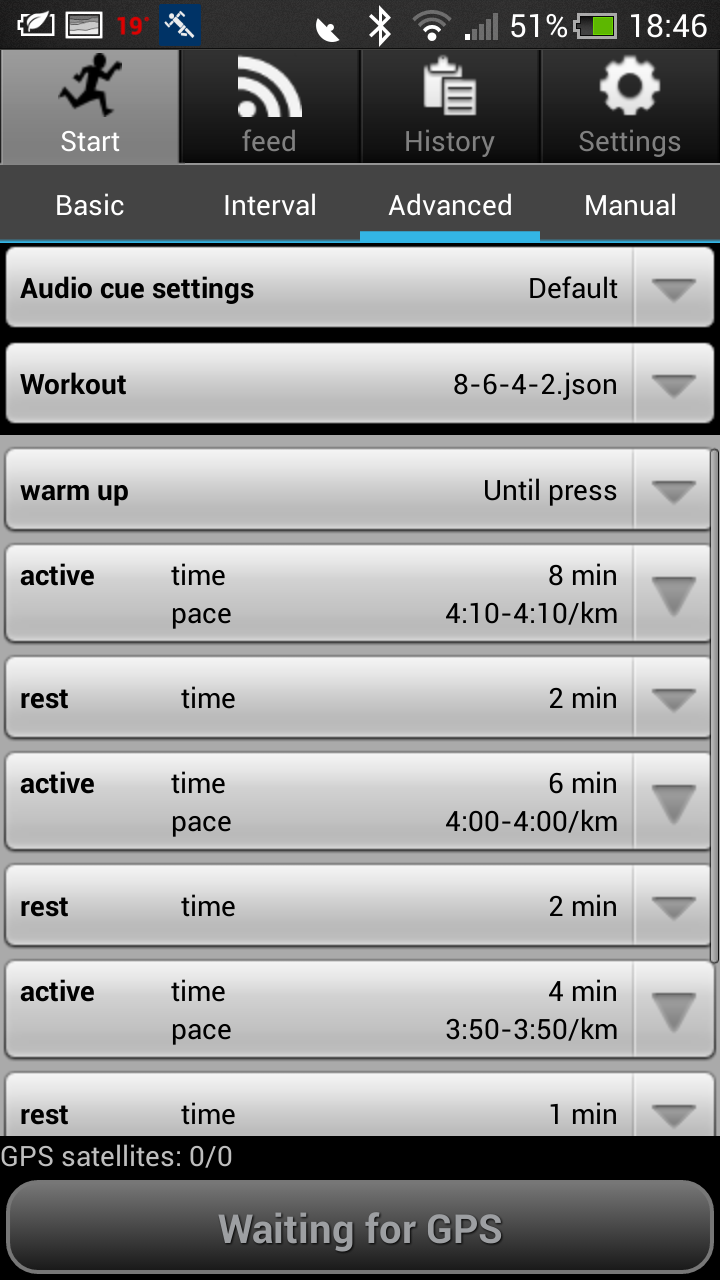
Task: Select the Manual tab
Action: click(x=630, y=205)
